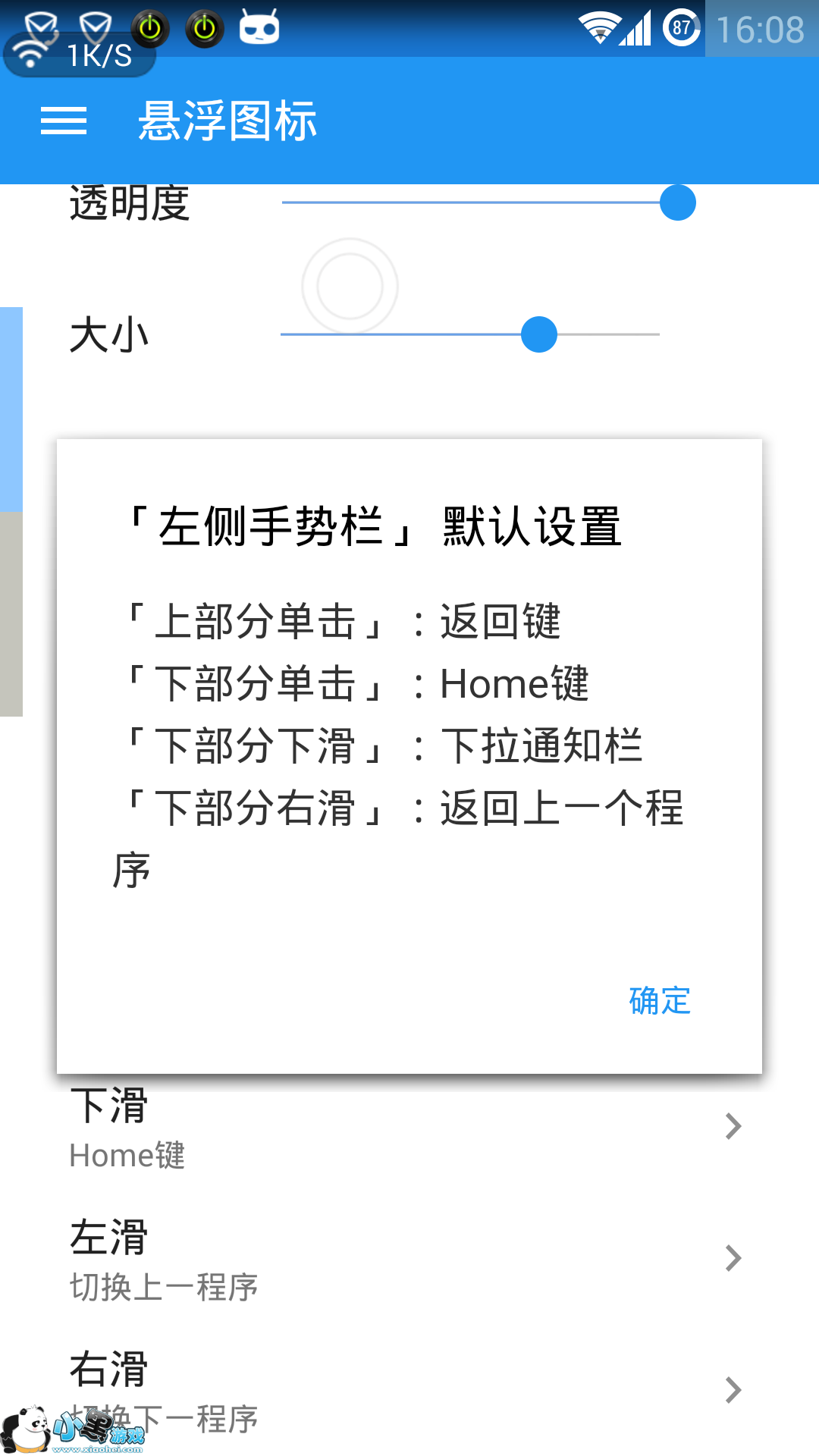The image size is (819, 1456).
Task: Open the hamburger drawer menu
Action: 64,121
